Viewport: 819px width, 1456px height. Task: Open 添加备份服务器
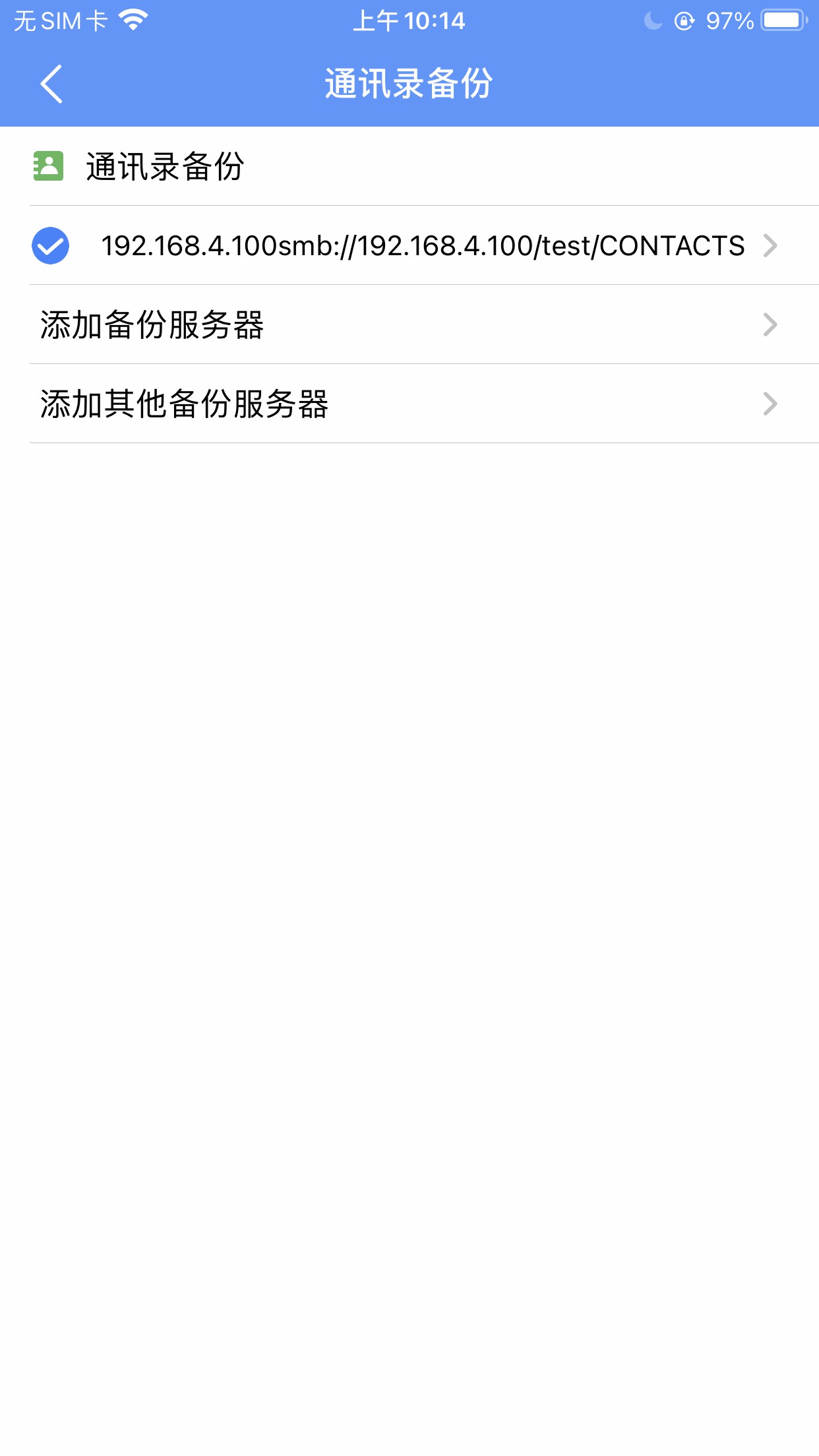(409, 324)
